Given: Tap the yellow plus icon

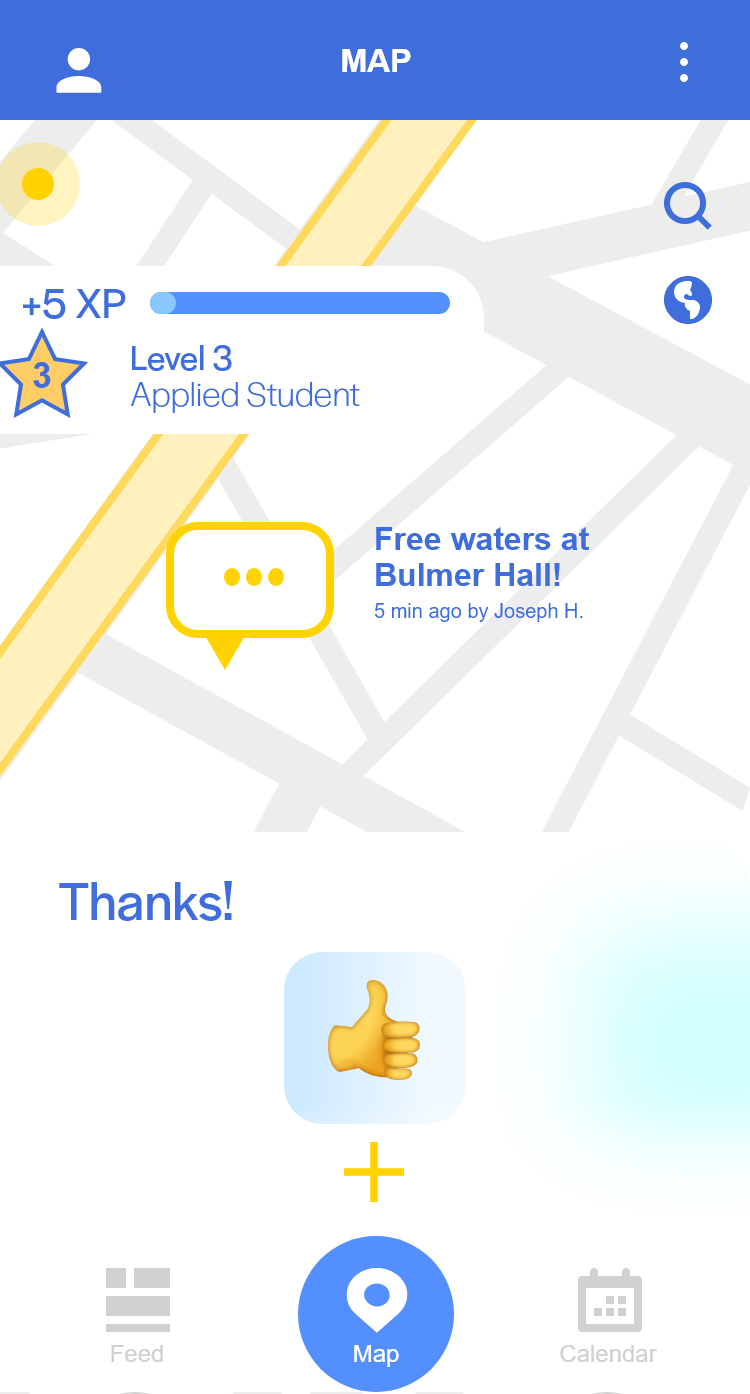Looking at the screenshot, I should coord(374,1171).
